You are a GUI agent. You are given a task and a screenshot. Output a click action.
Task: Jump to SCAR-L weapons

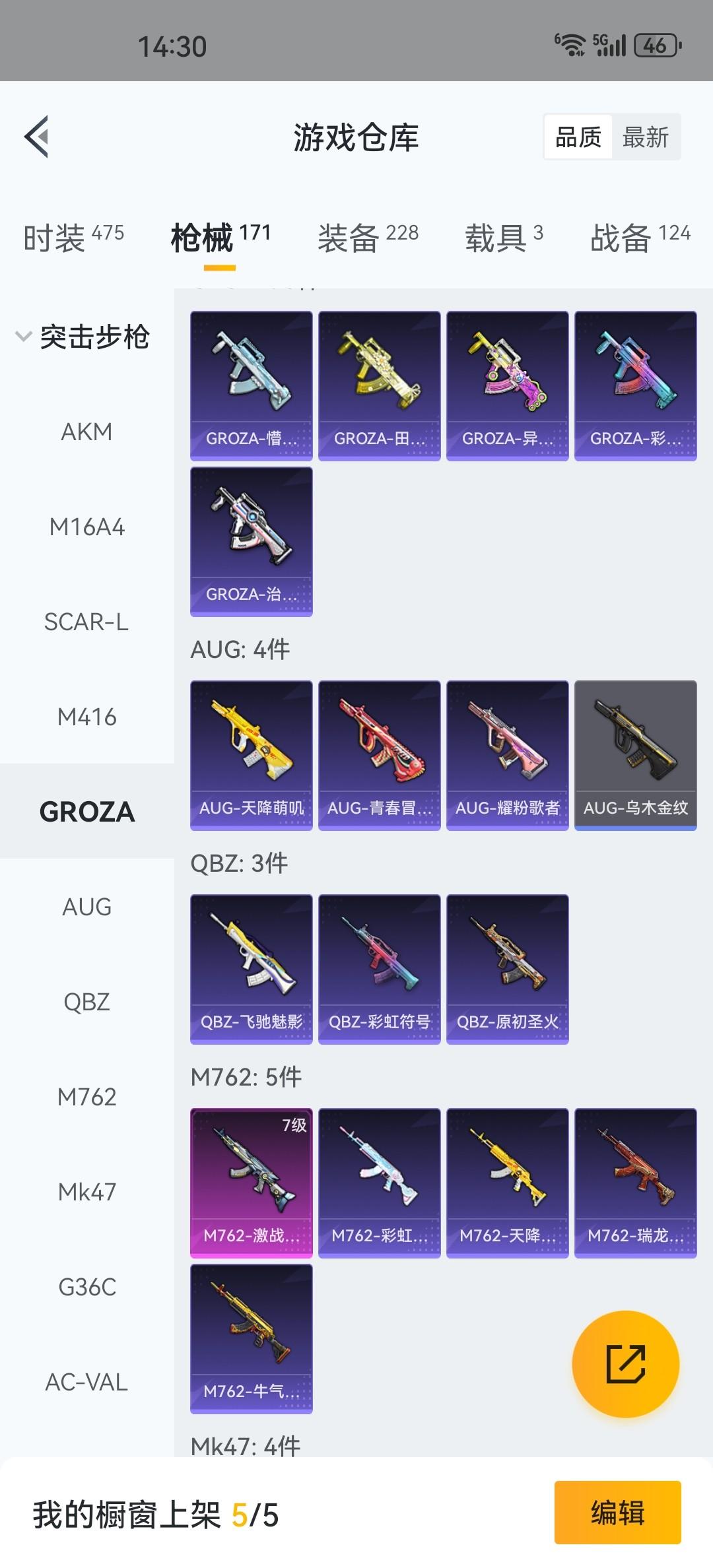[86, 622]
